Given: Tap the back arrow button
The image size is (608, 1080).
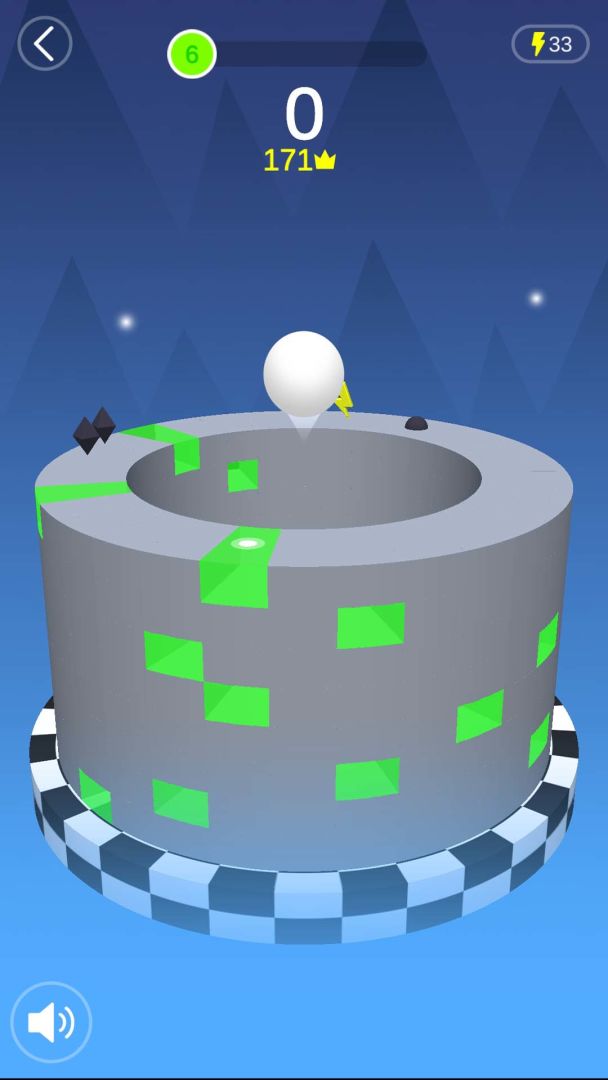Looking at the screenshot, I should click(45, 44).
